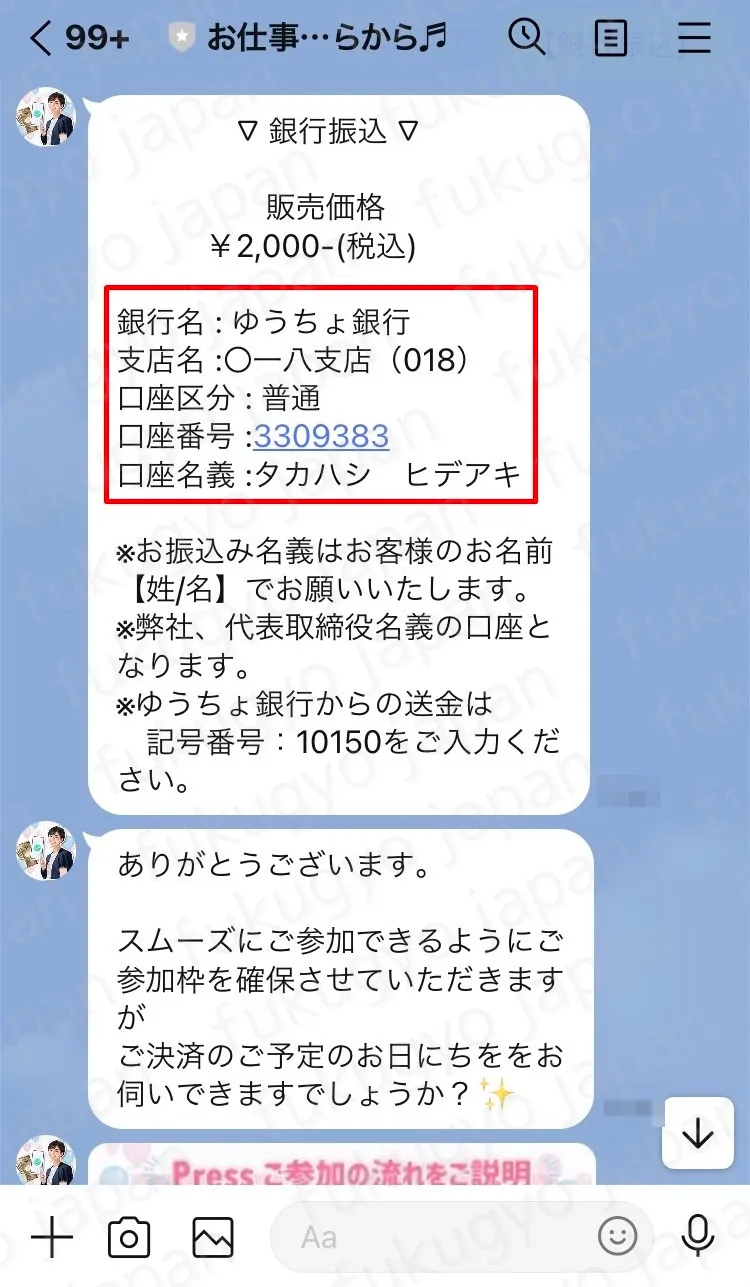Open the chat hamburger menu

tap(694, 38)
